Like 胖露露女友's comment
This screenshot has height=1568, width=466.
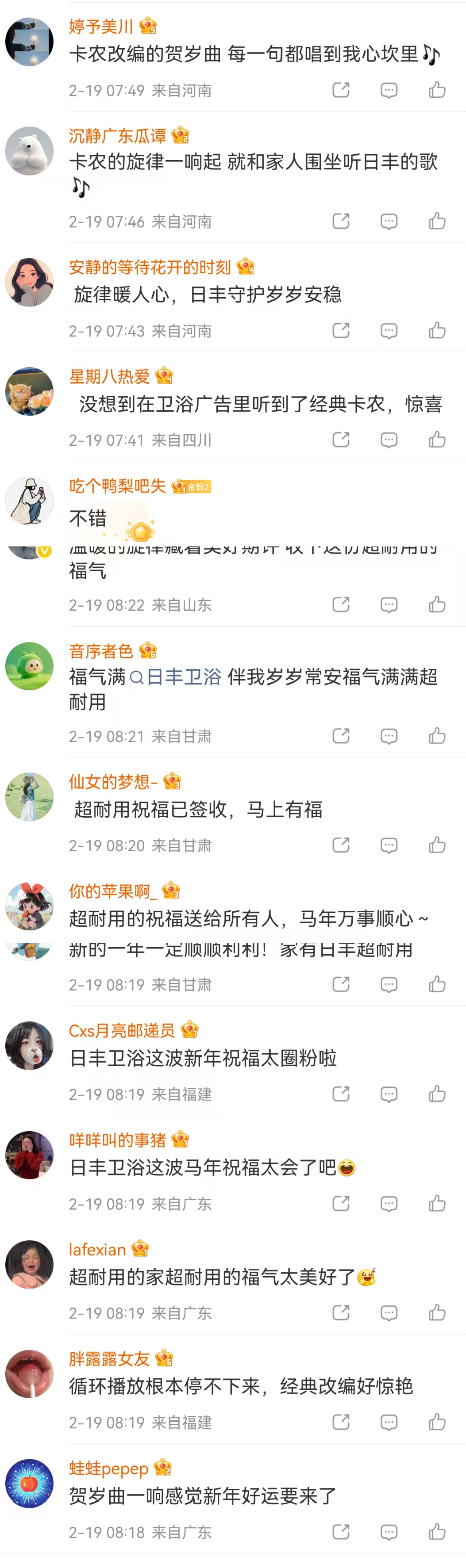[437, 1422]
